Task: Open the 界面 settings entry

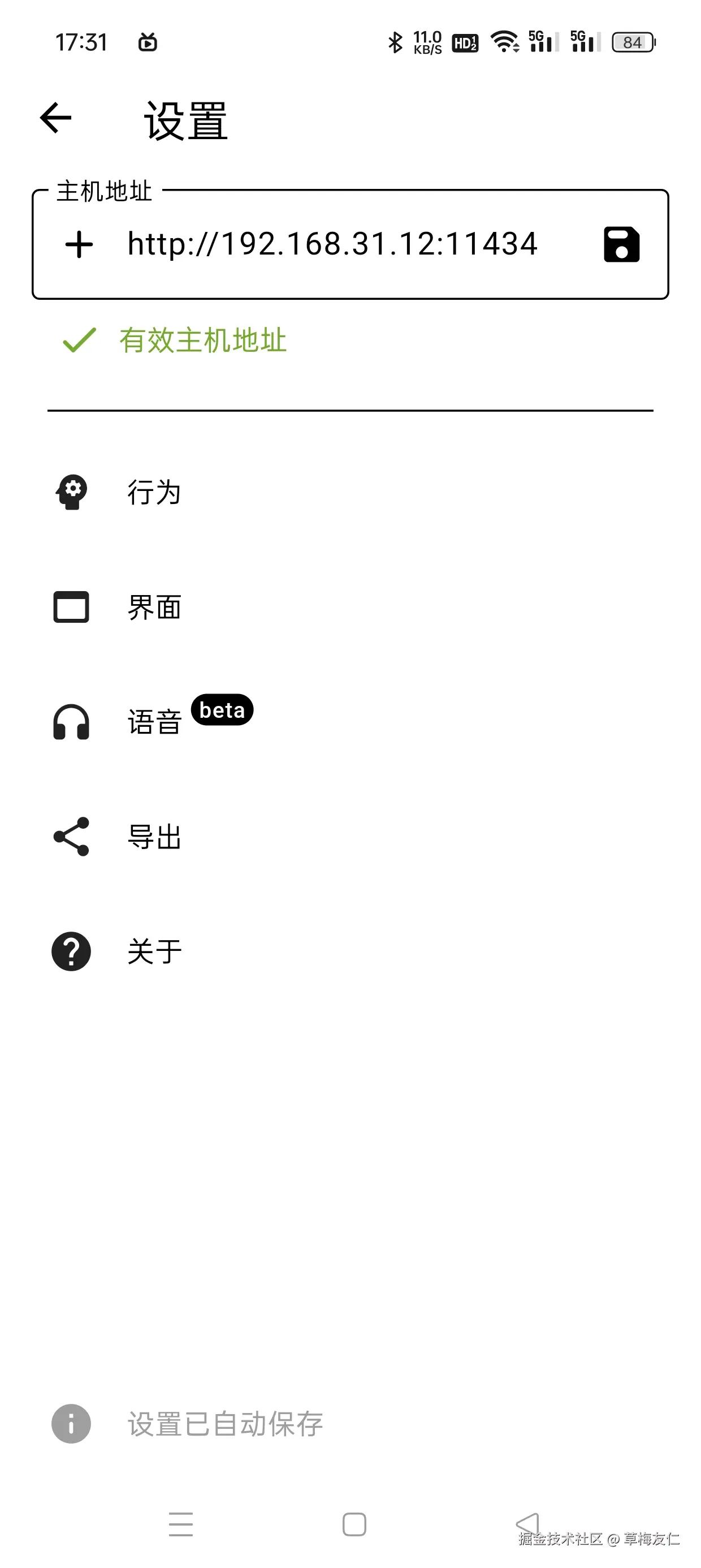Action: coord(154,607)
